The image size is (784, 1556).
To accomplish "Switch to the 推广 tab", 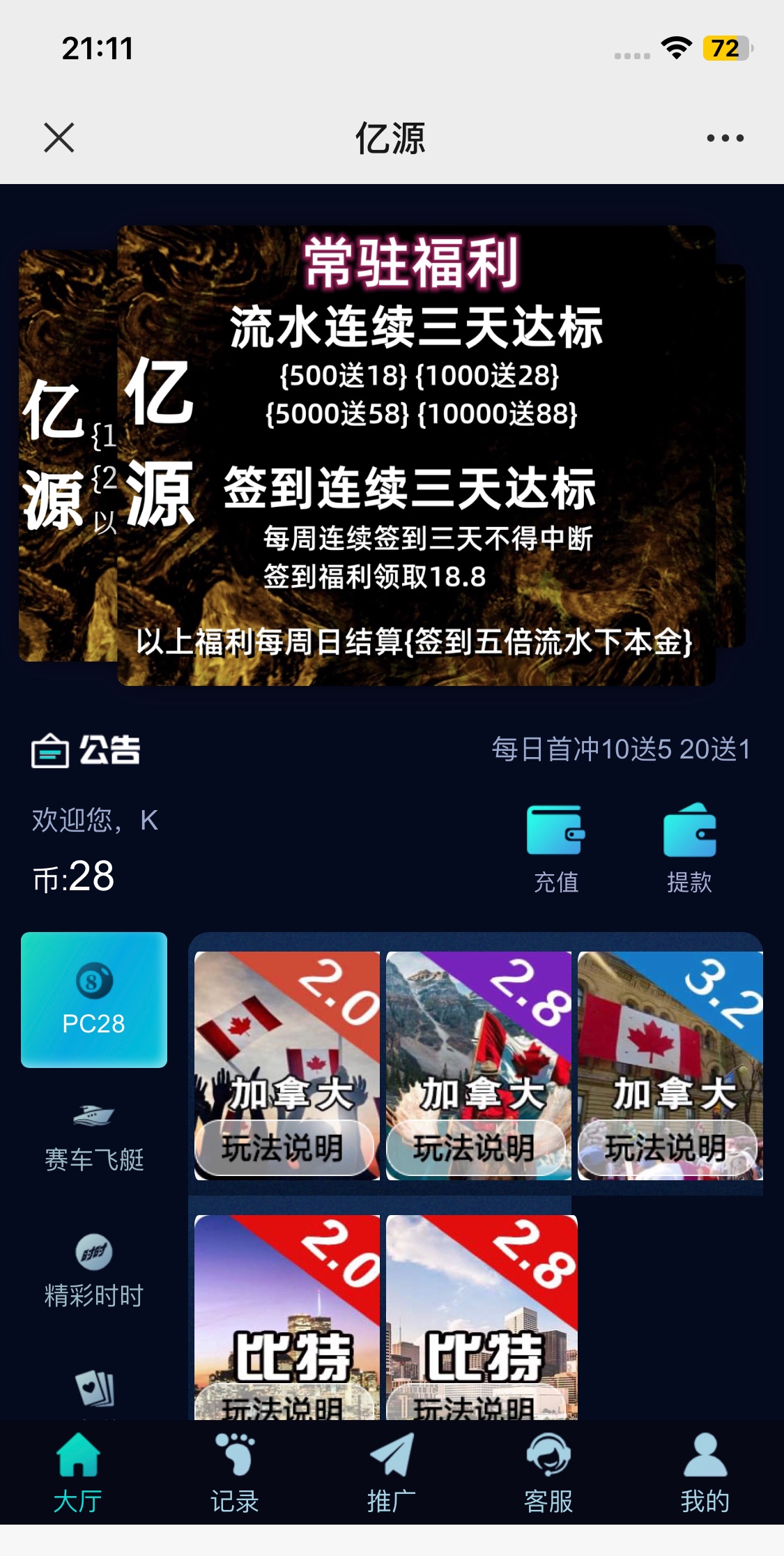I will click(392, 1472).
